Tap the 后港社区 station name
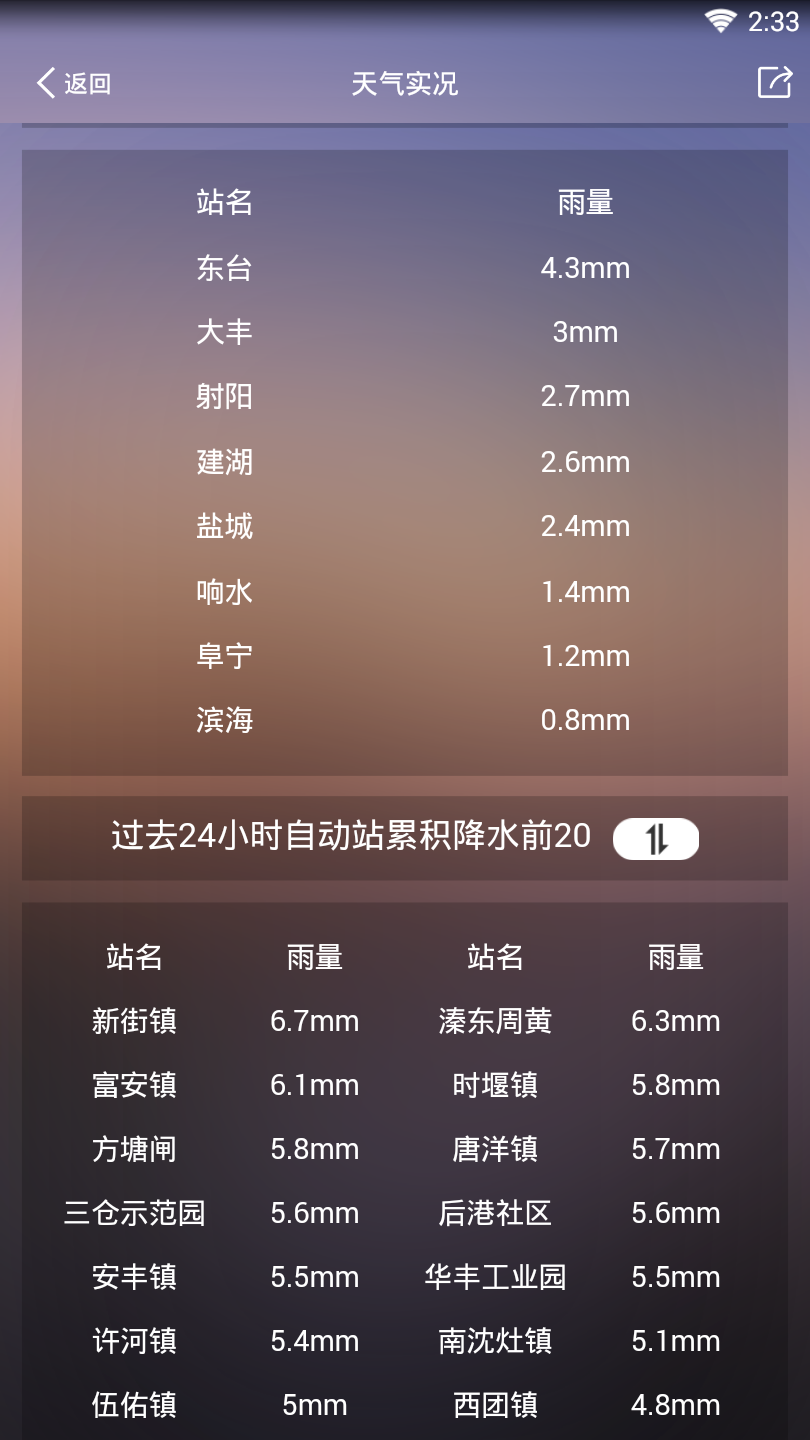The height and width of the screenshot is (1440, 810). pyautogui.click(x=495, y=1213)
